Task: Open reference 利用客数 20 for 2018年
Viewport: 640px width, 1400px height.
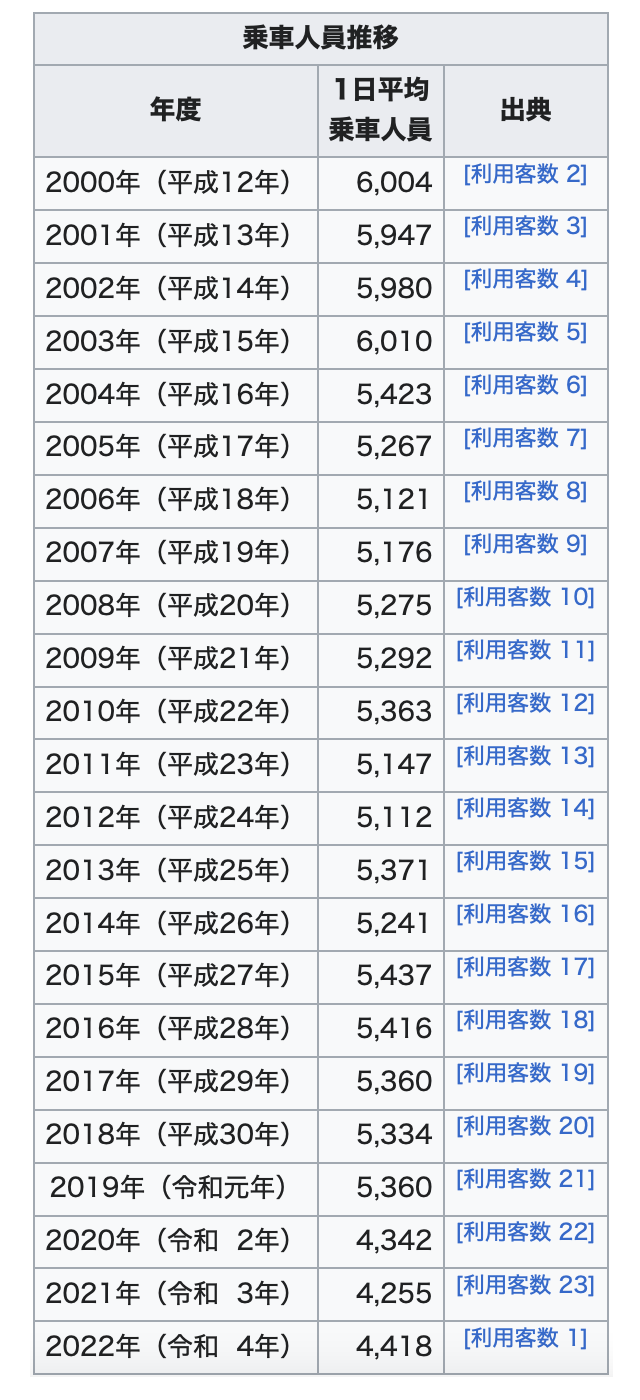Action: (525, 1126)
